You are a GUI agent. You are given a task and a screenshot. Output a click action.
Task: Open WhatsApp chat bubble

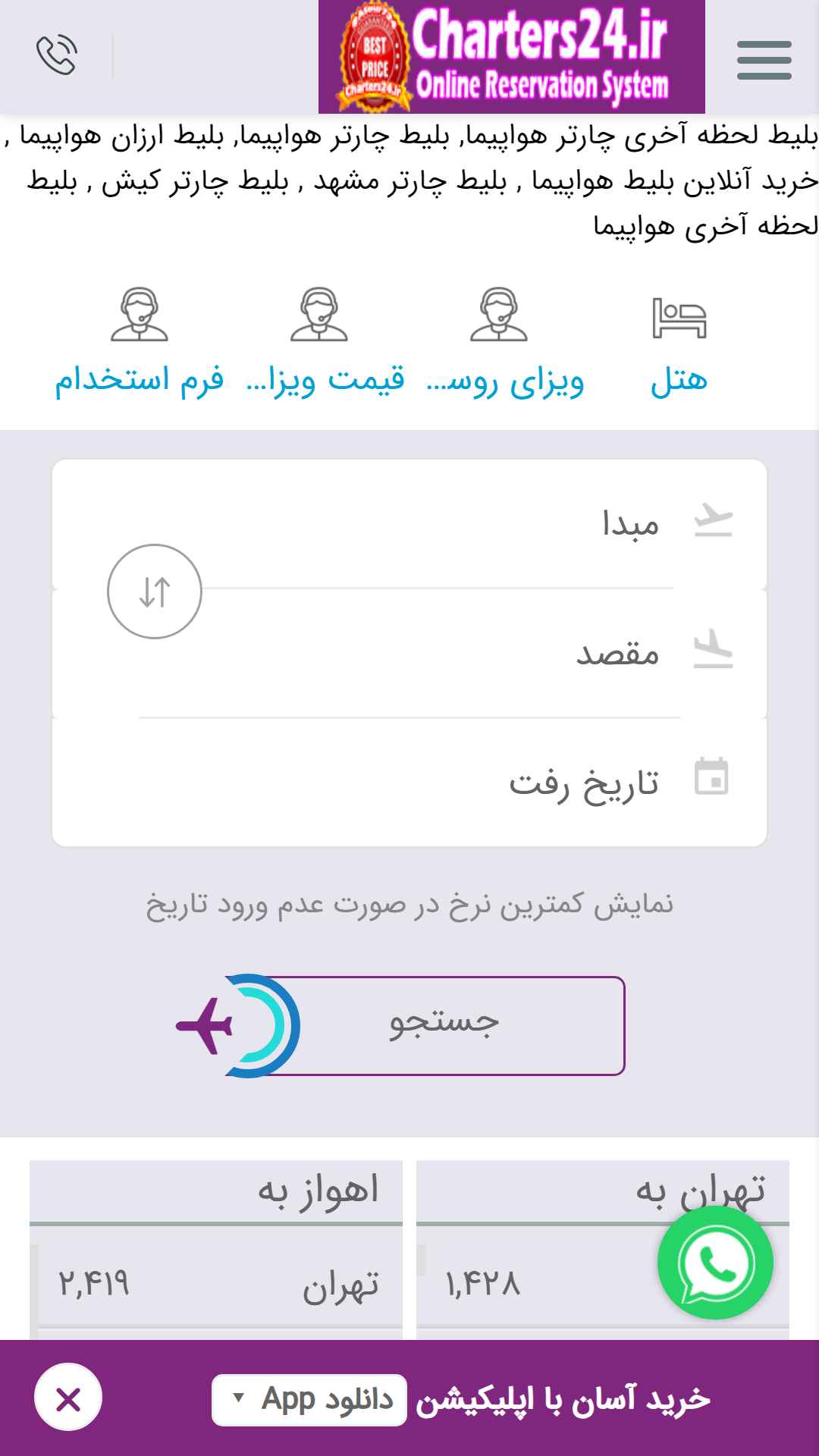point(715,1264)
